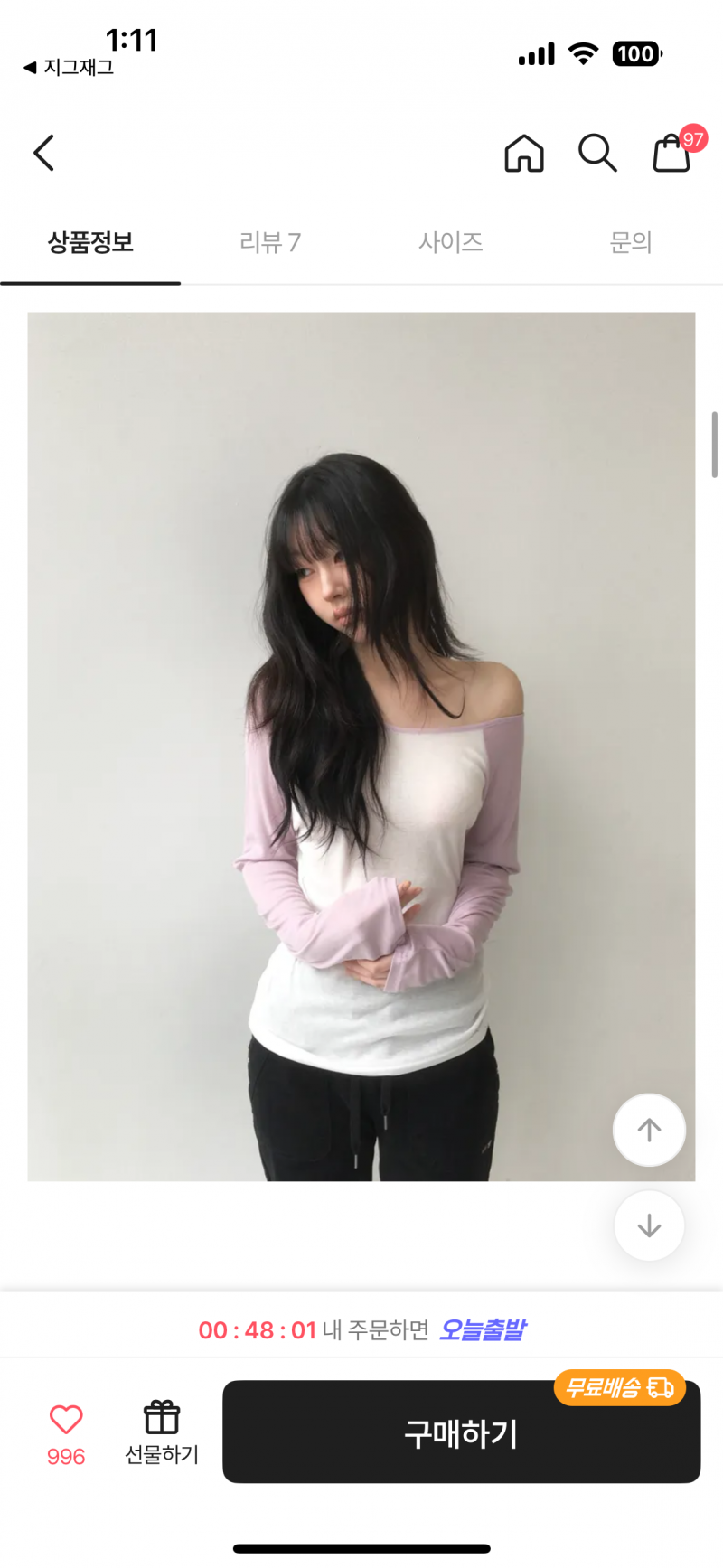This screenshot has width=723, height=1568.
Task: Tap the search magnifier icon
Action: tap(597, 153)
